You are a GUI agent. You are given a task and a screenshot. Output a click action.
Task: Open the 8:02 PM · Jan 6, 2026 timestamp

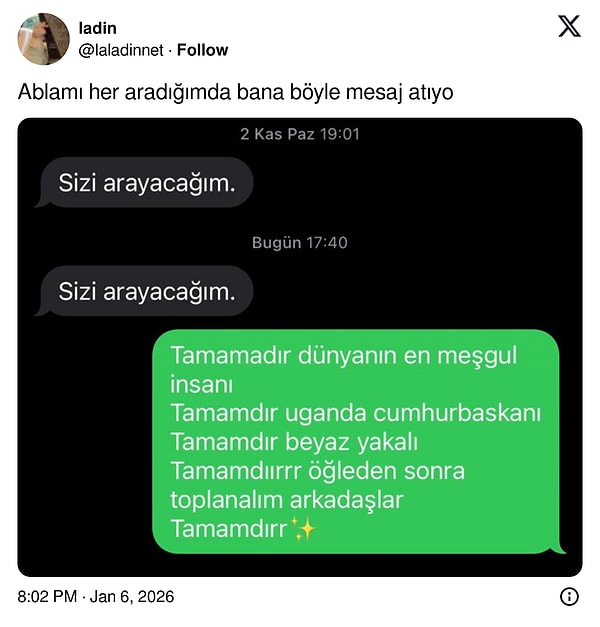(96, 597)
